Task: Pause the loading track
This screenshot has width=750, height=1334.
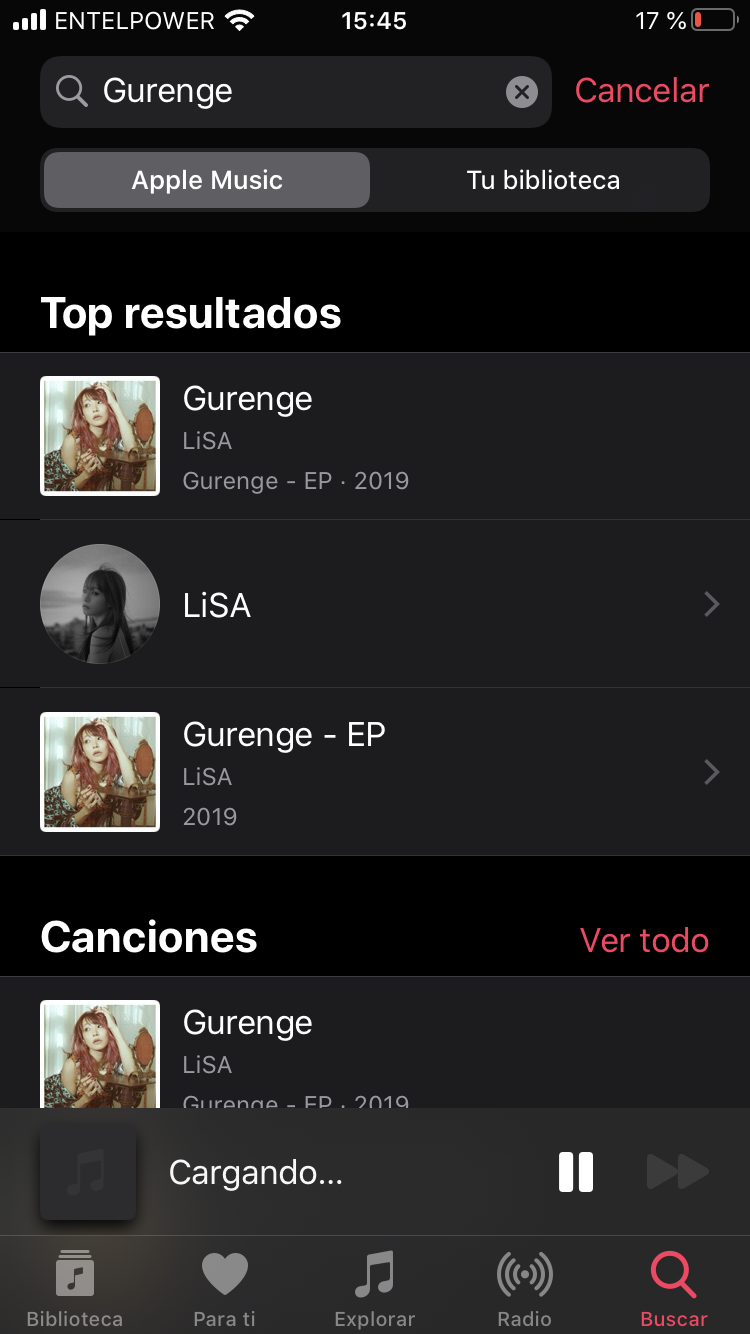Action: point(576,1172)
